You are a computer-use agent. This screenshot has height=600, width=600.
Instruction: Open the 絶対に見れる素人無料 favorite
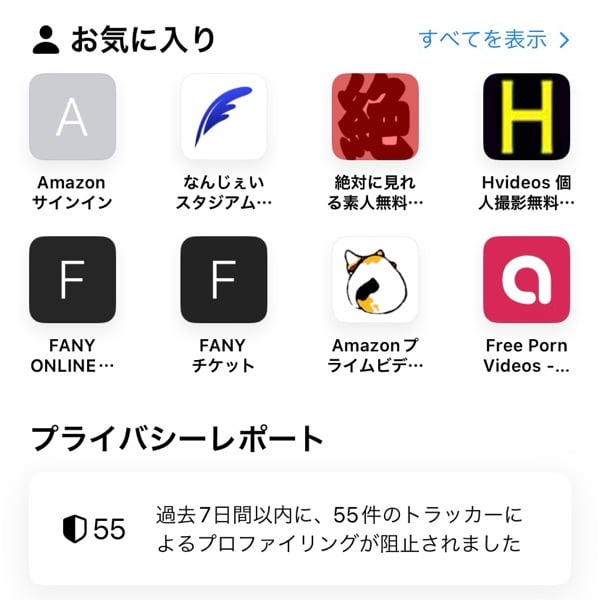(375, 117)
